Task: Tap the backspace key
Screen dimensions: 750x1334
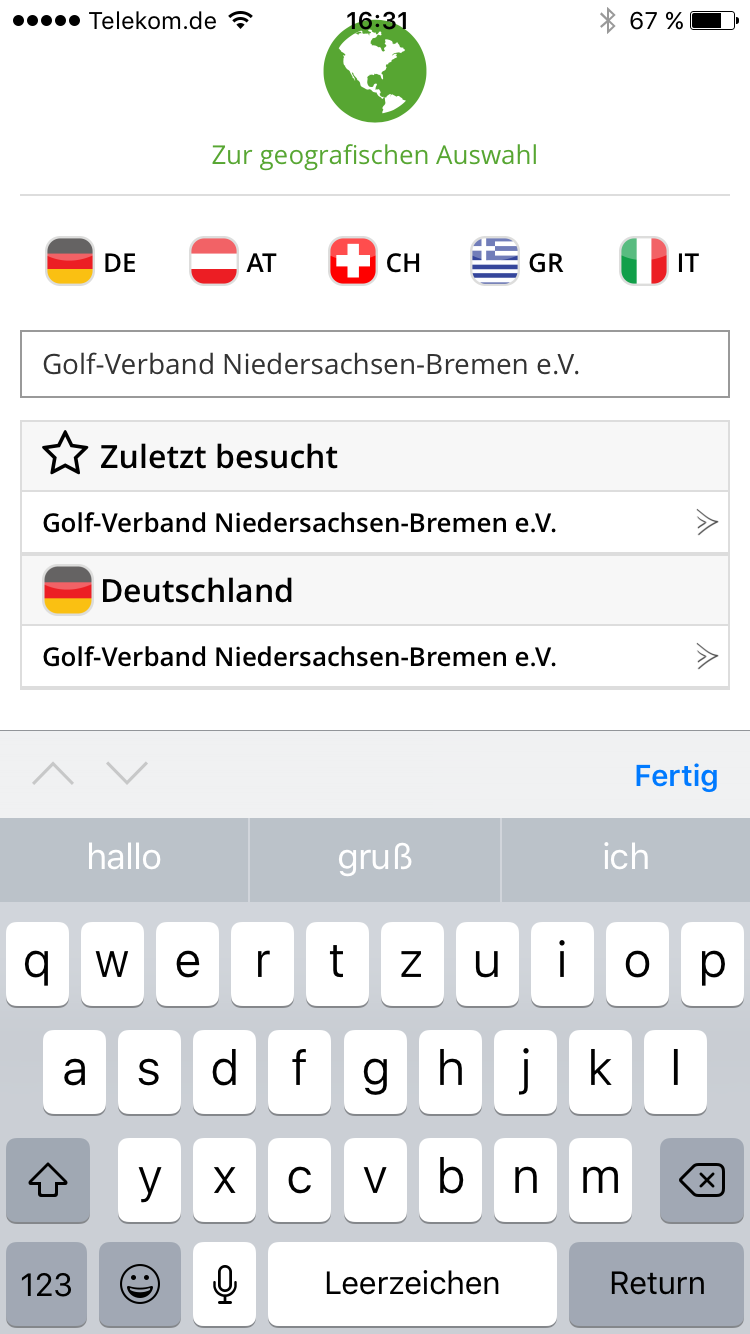Action: (702, 1180)
